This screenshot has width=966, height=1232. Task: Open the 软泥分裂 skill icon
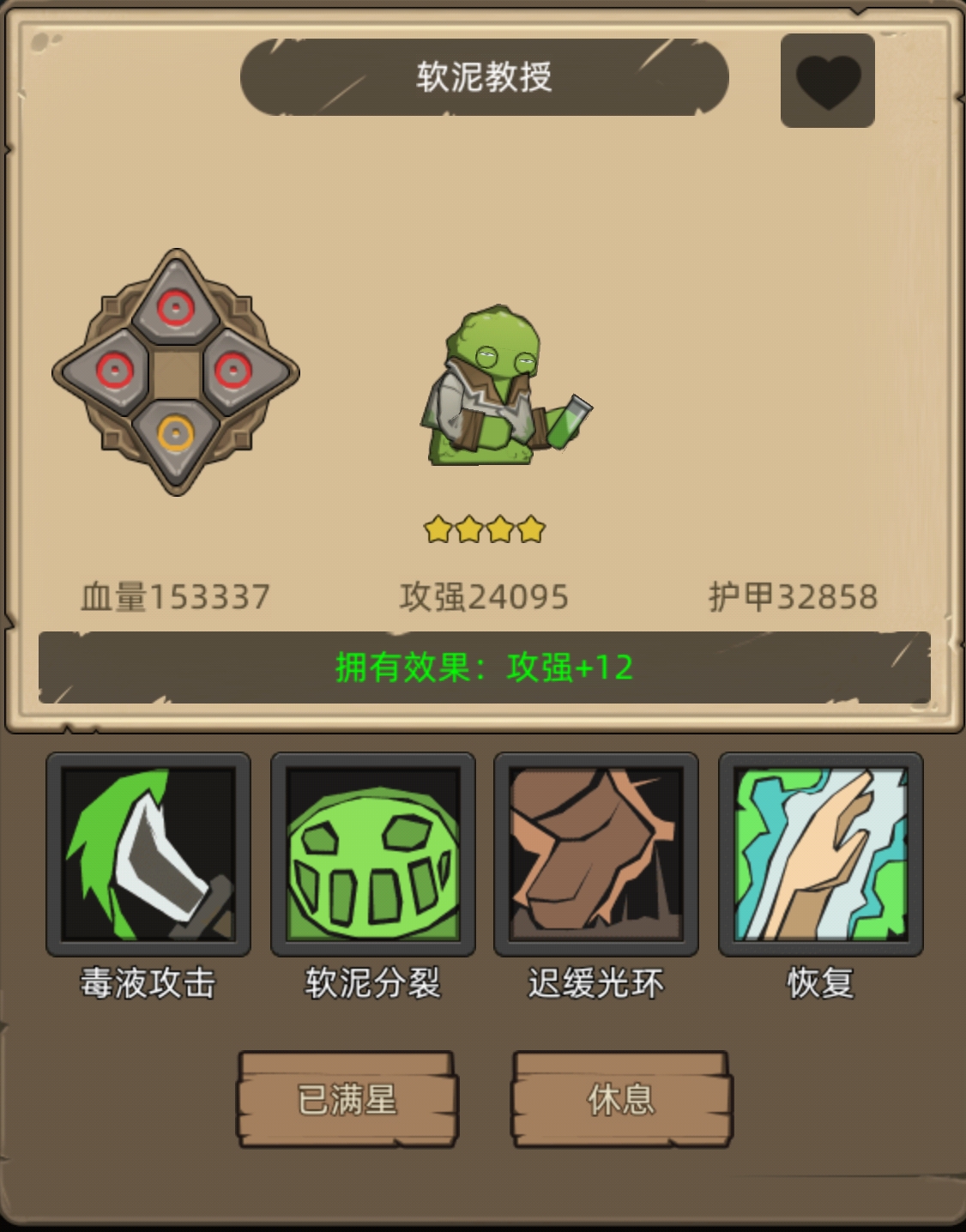pyautogui.click(x=372, y=854)
